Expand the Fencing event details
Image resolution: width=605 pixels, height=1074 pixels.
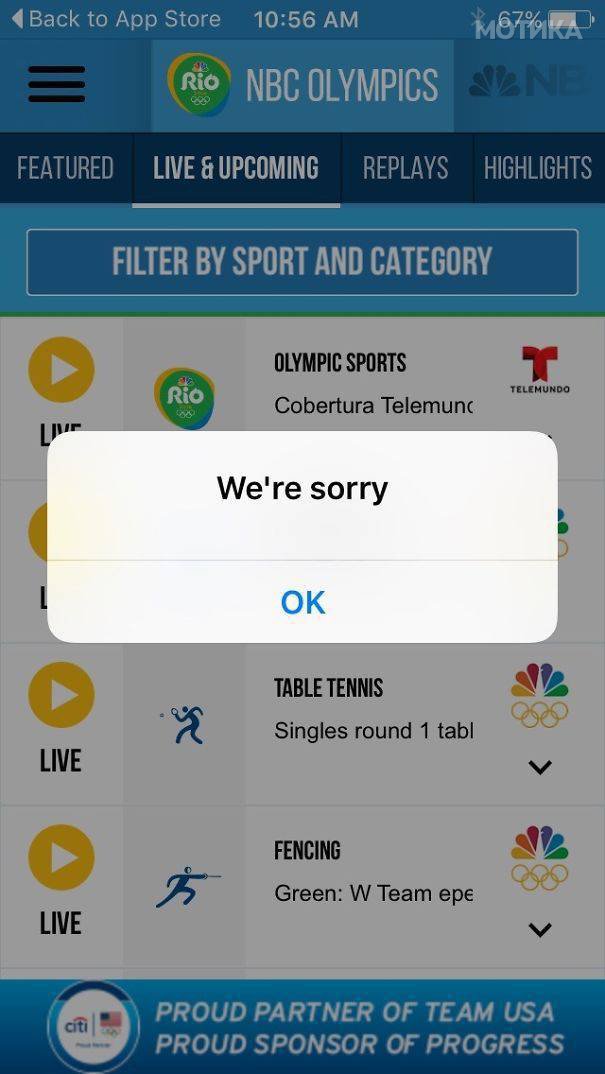540,930
